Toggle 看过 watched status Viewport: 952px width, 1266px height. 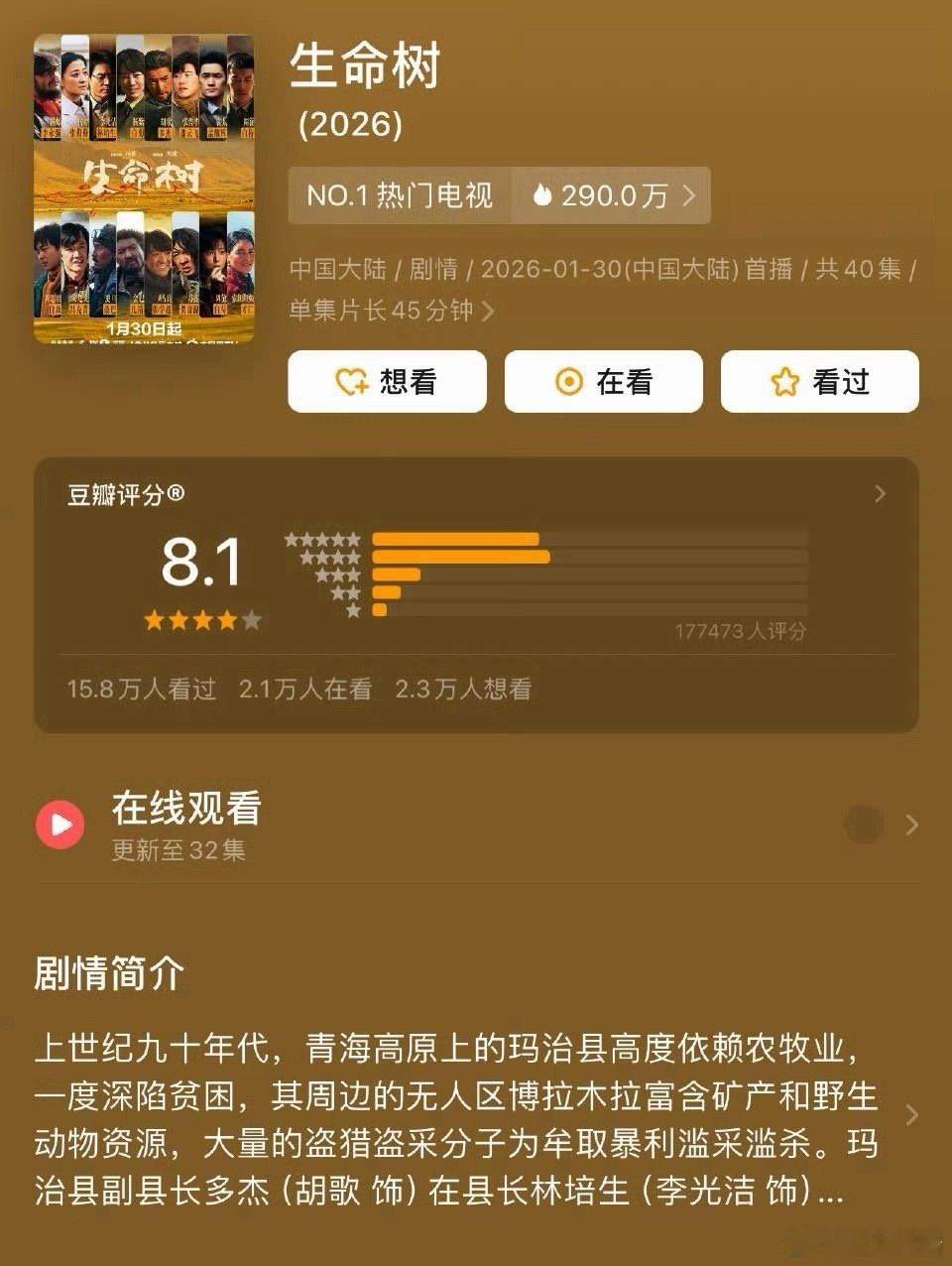(819, 381)
